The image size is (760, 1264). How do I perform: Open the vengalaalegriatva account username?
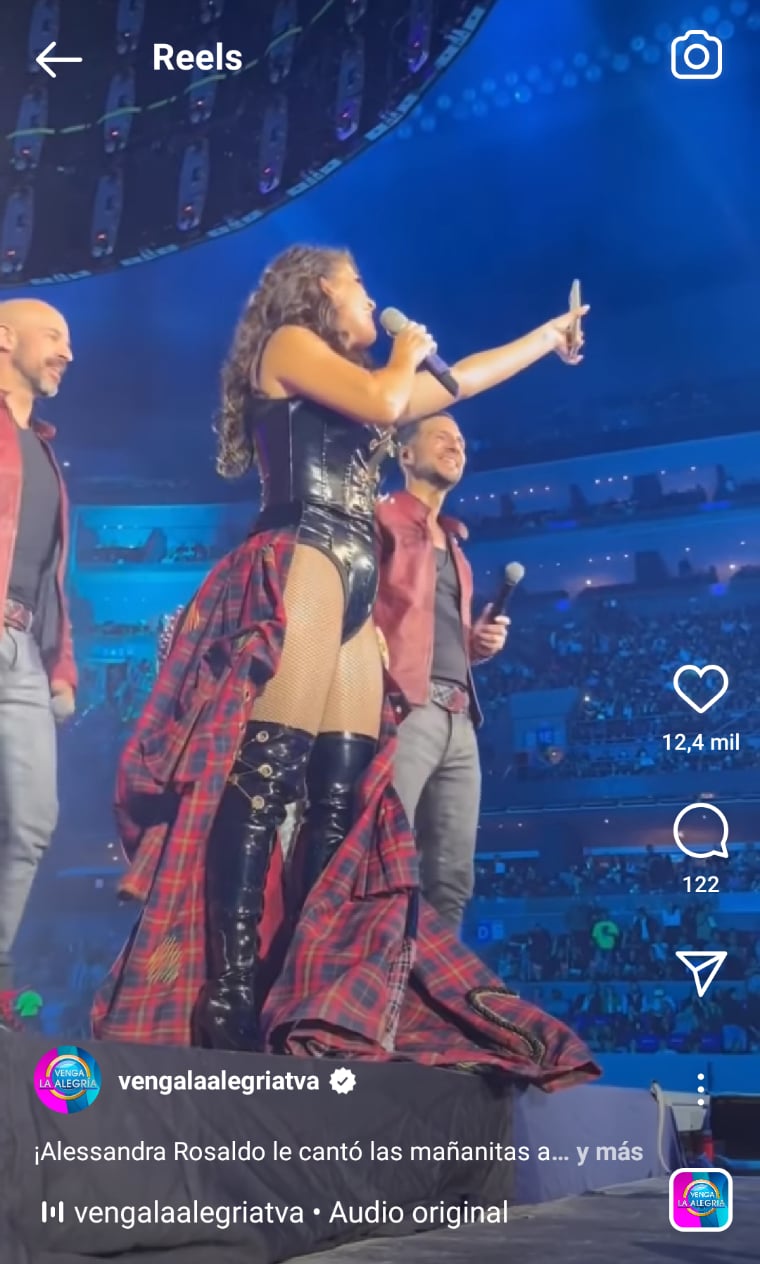click(x=219, y=1081)
